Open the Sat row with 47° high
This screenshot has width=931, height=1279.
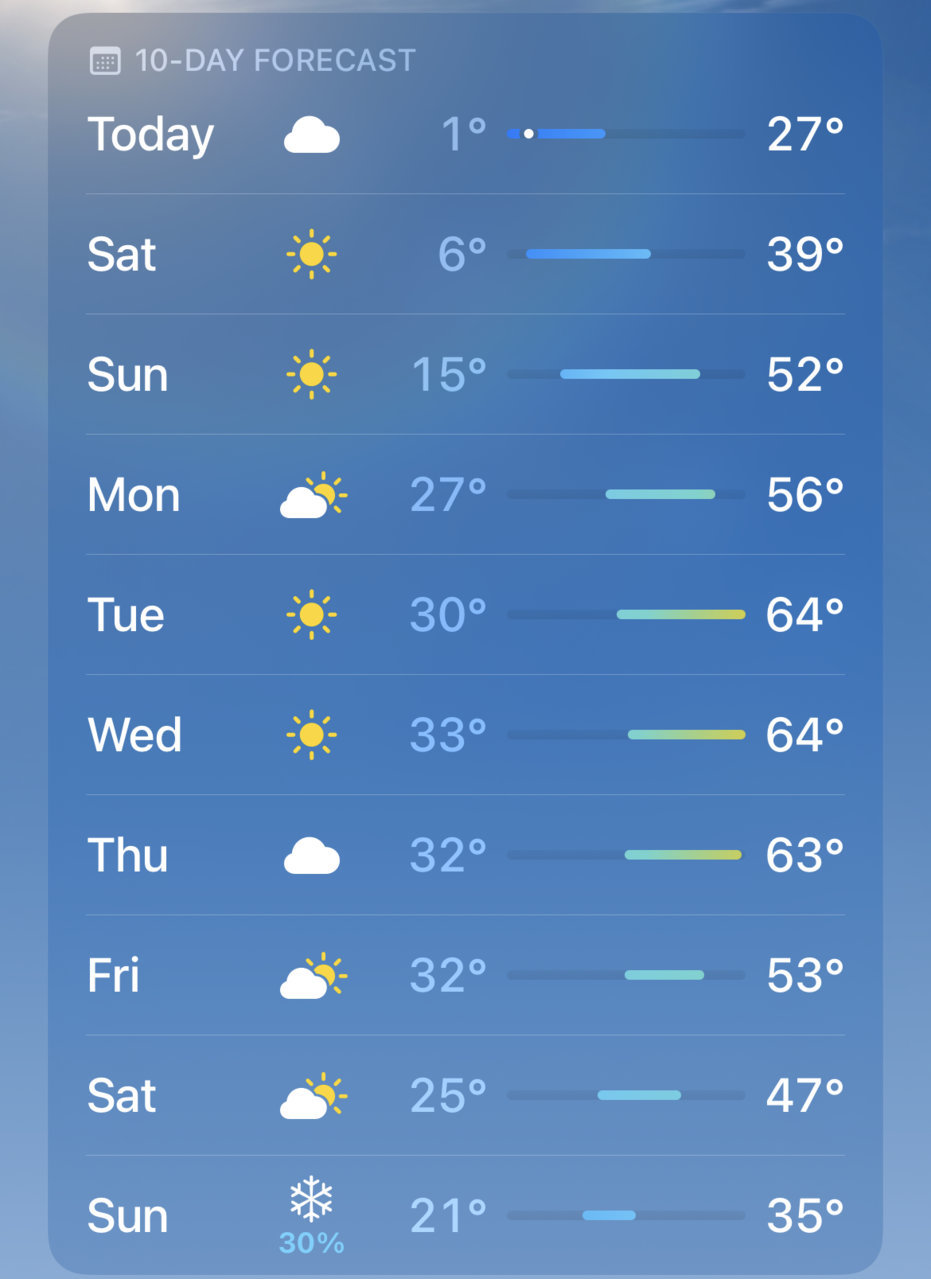tap(465, 1095)
